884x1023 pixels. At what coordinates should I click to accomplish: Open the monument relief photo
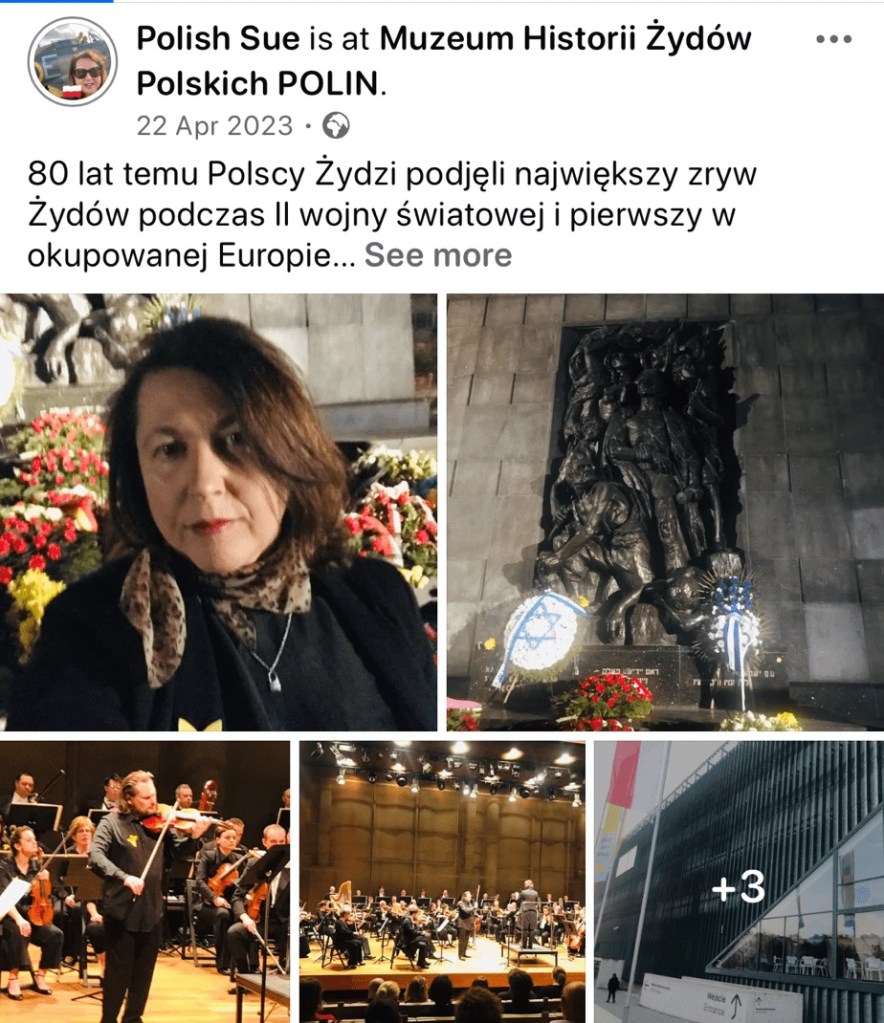tap(664, 512)
